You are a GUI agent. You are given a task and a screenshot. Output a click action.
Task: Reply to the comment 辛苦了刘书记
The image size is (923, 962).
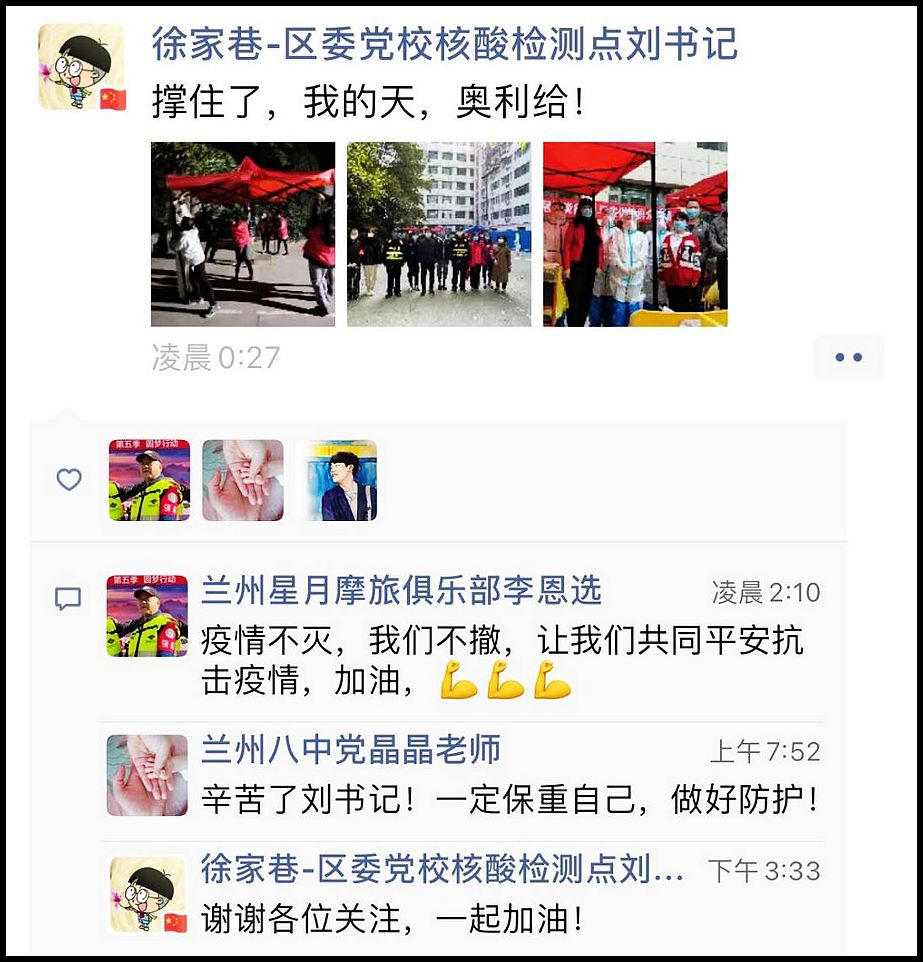510,800
